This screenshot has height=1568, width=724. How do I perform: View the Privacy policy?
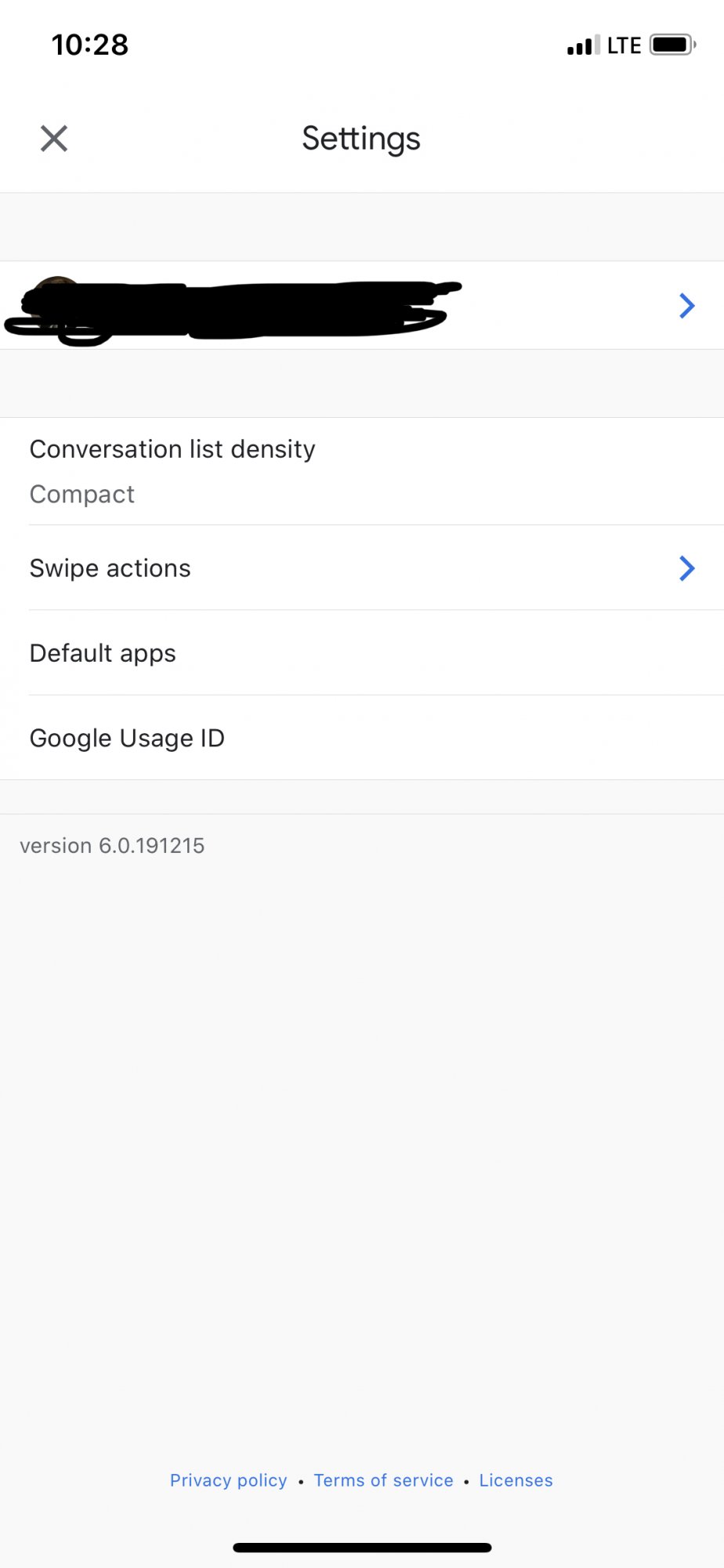(229, 1480)
